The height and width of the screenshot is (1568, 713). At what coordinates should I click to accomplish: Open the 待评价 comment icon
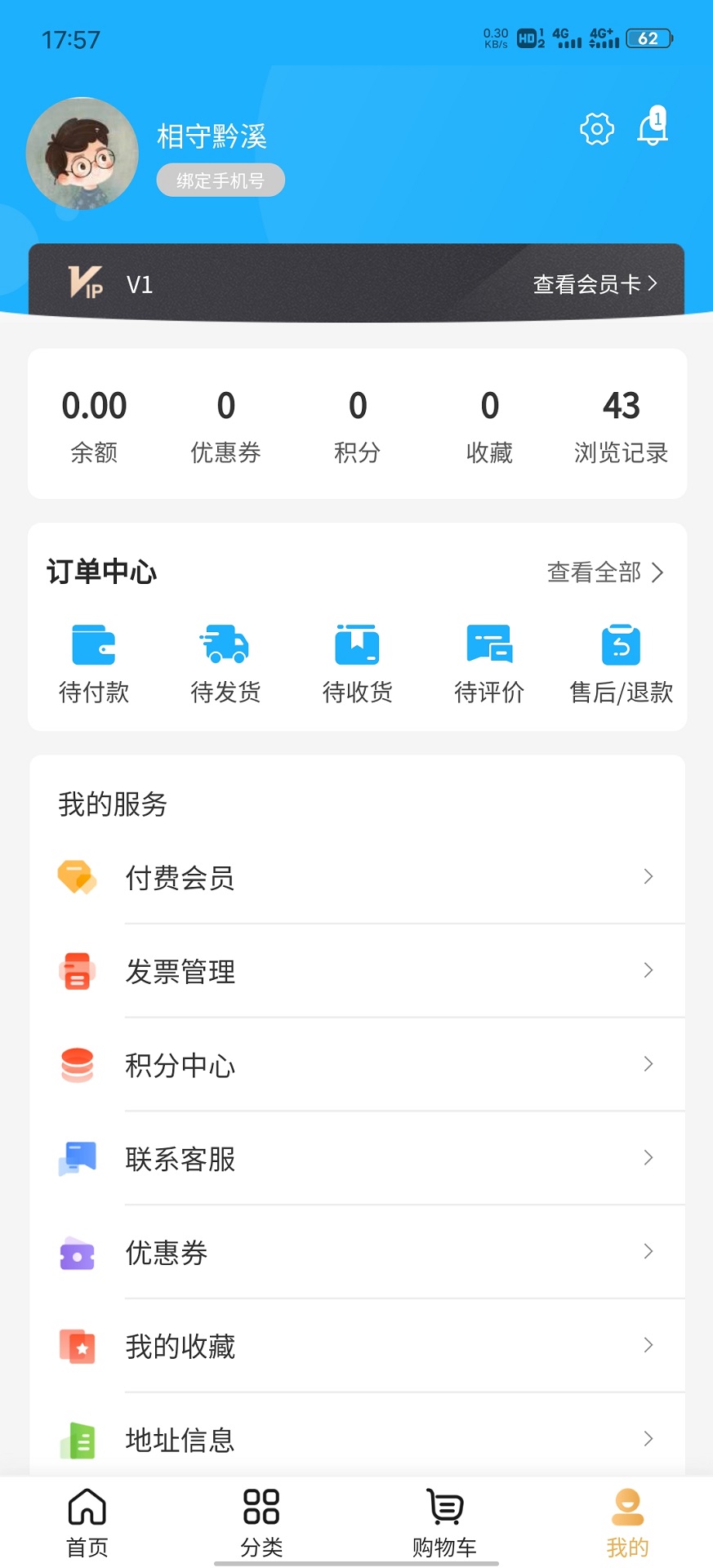488,644
